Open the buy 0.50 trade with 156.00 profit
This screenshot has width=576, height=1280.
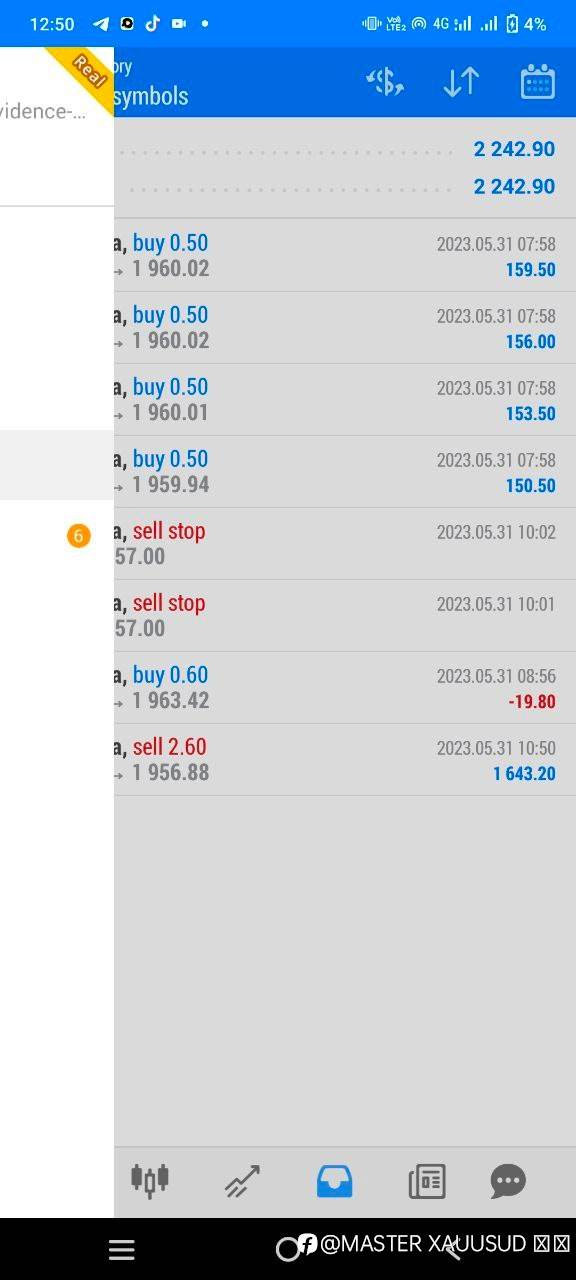[x=345, y=328]
